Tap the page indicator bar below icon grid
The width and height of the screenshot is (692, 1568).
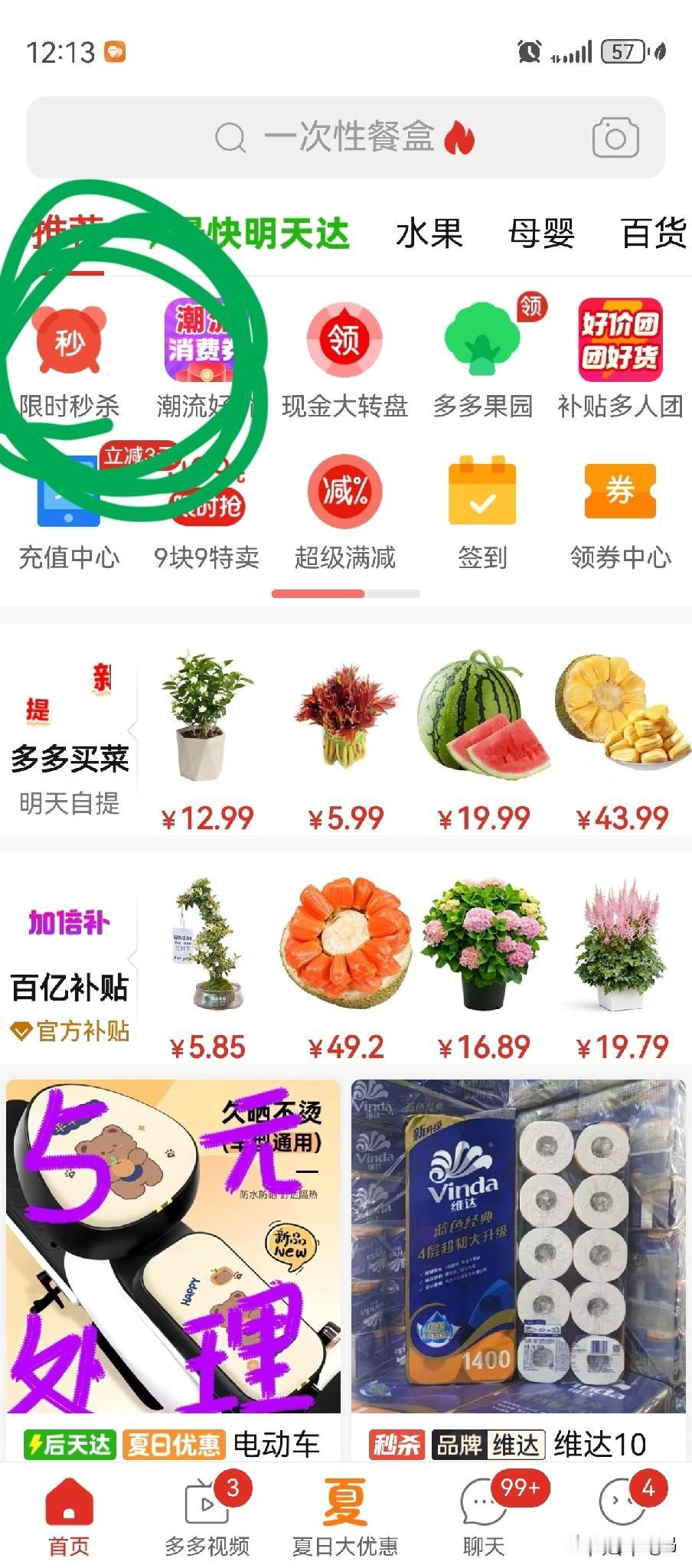(x=344, y=593)
